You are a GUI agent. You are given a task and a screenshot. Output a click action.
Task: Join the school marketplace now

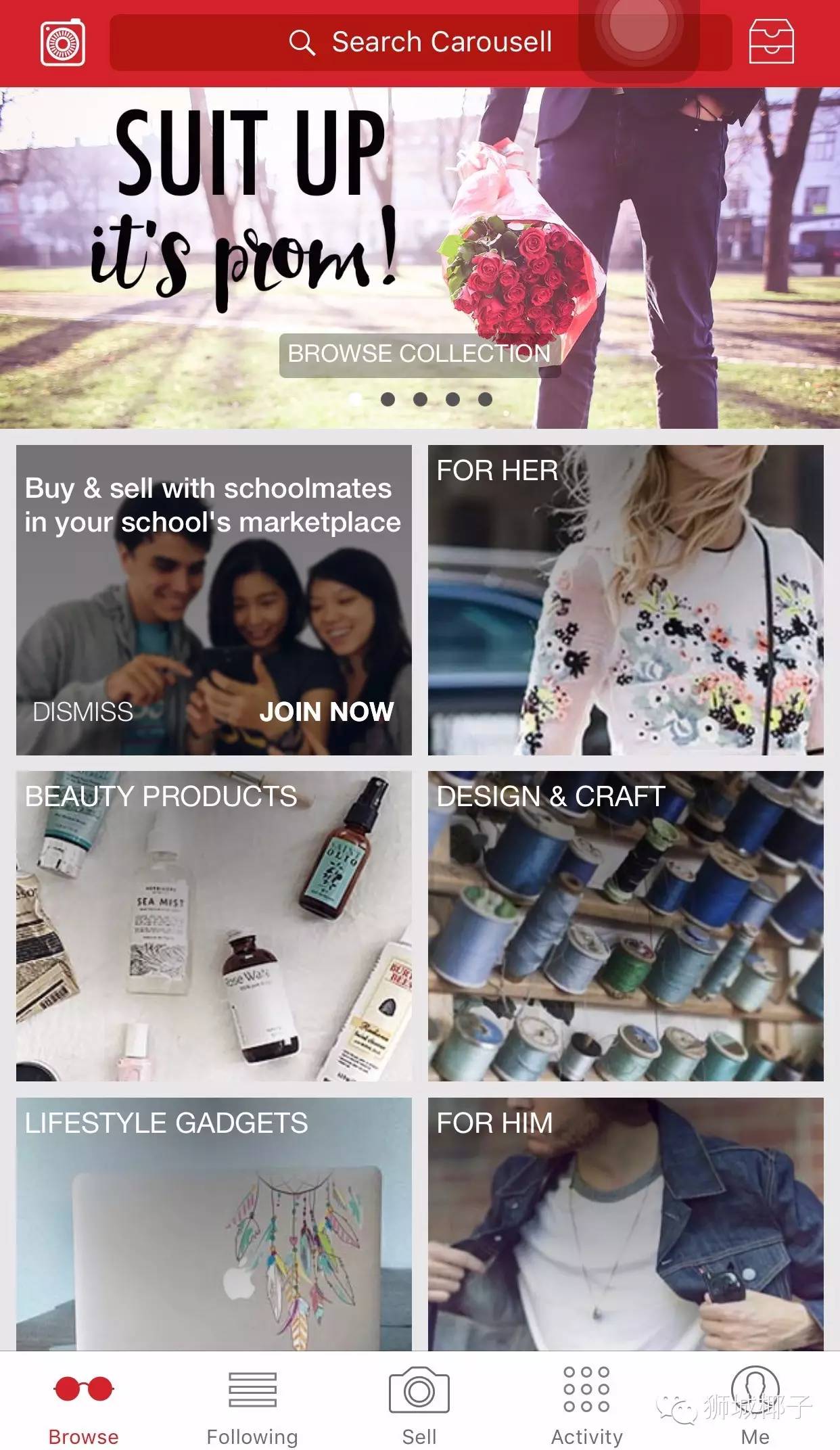tap(327, 712)
